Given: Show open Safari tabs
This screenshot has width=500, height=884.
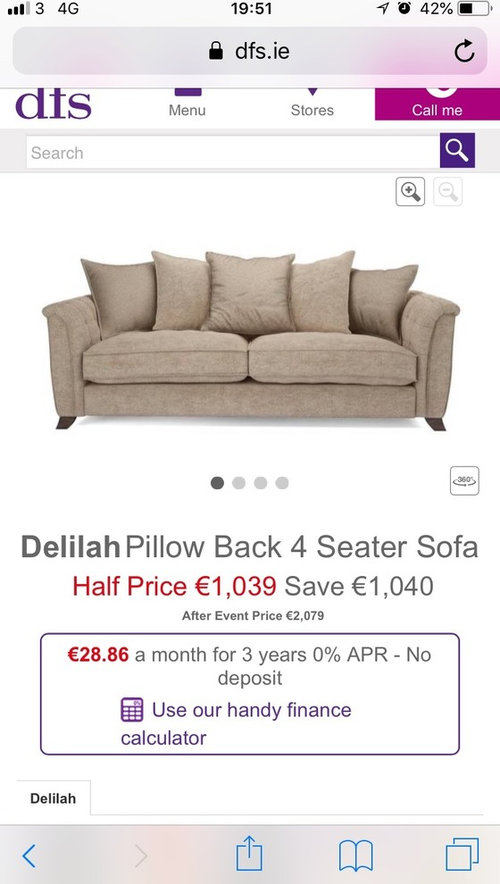Looking at the screenshot, I should coord(462,855).
